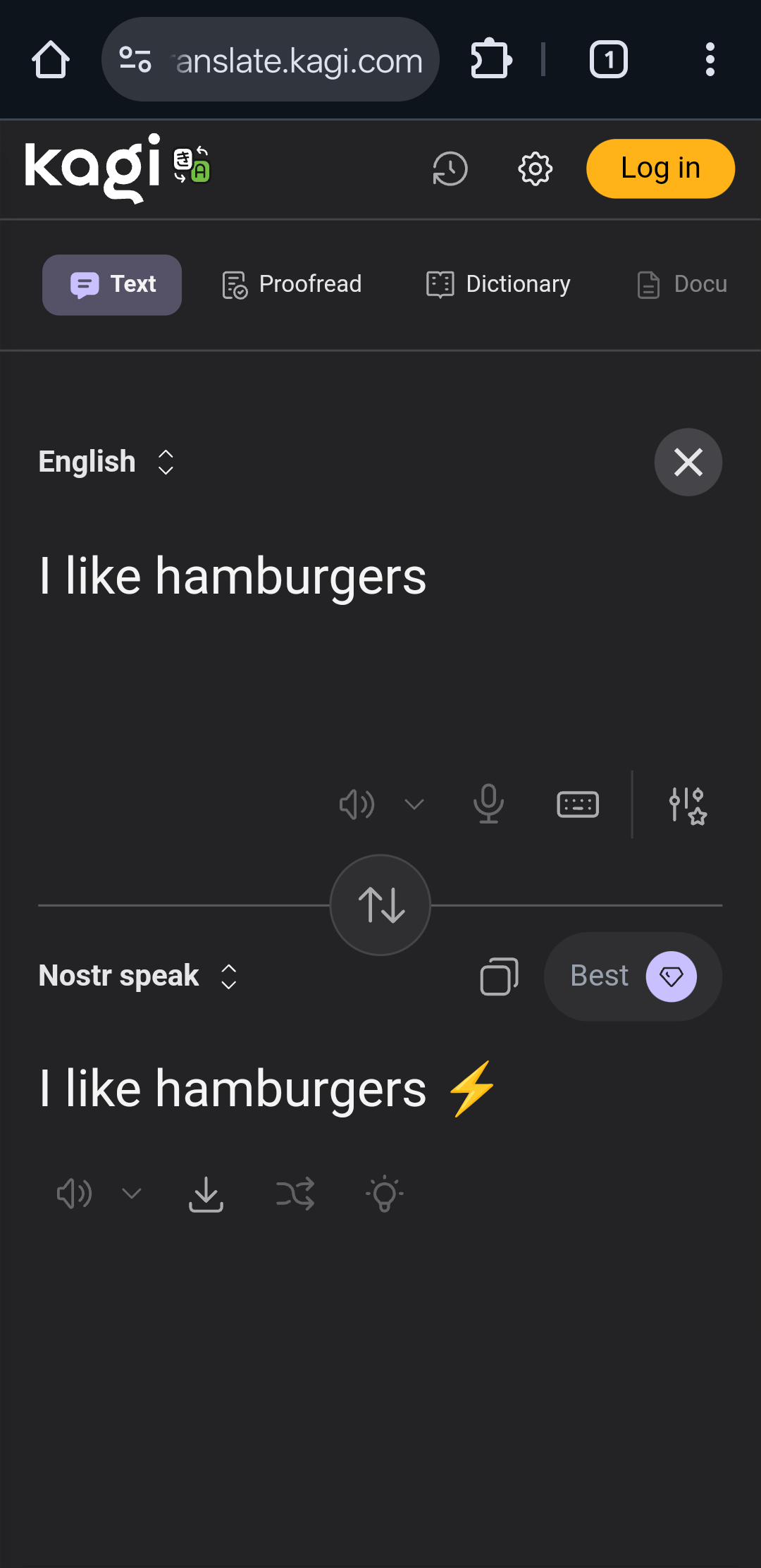Clear the source text
Image resolution: width=761 pixels, height=1568 pixels.
pyautogui.click(x=688, y=463)
